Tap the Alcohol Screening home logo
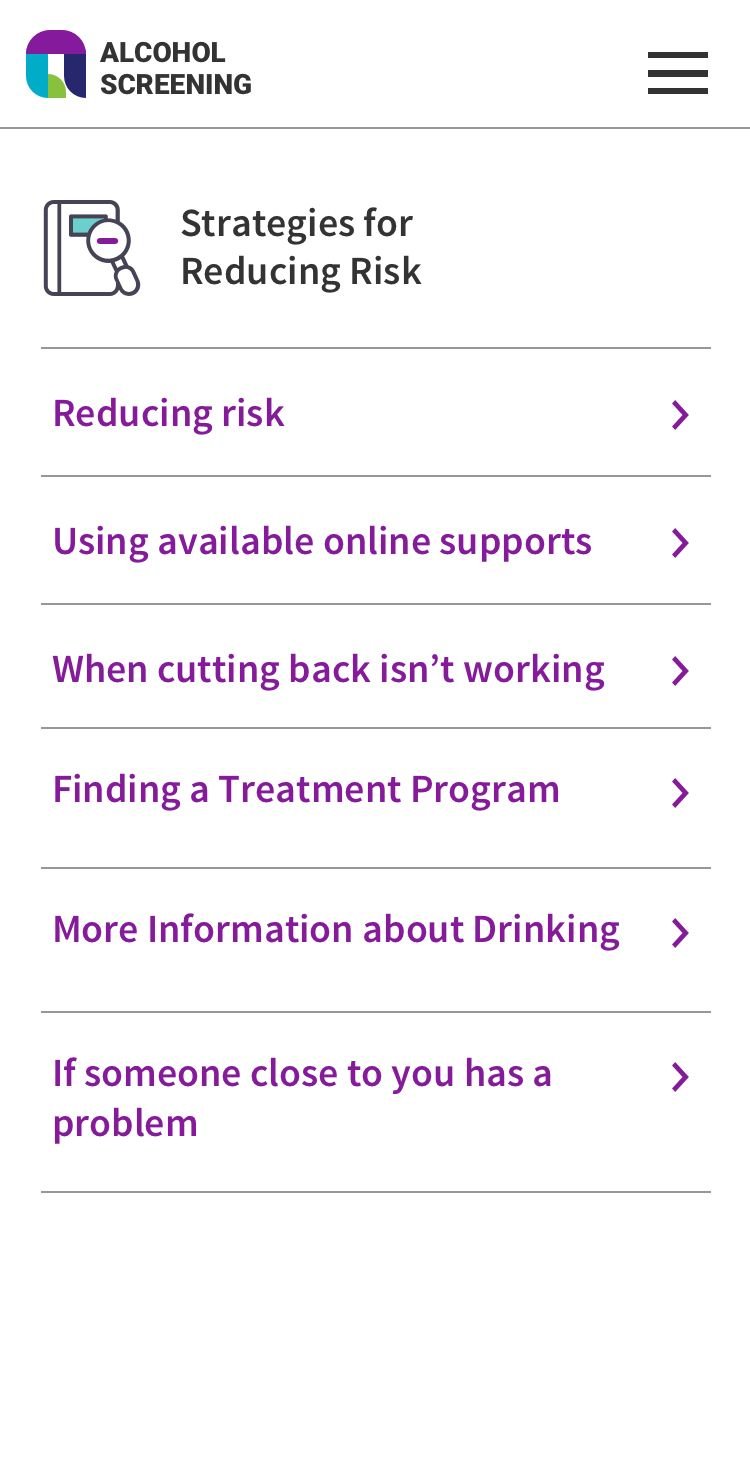The height and width of the screenshot is (1470, 750). coord(138,66)
